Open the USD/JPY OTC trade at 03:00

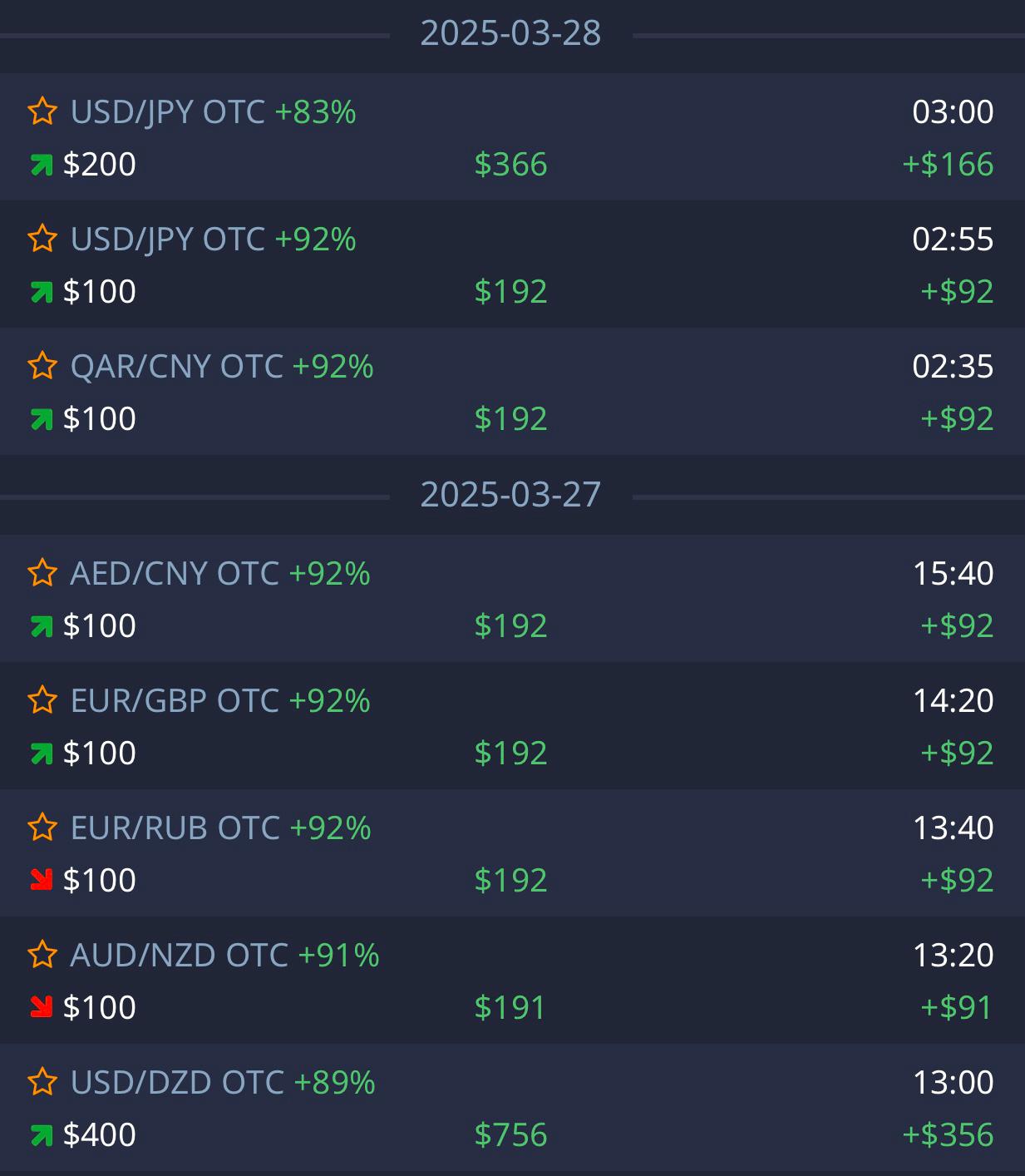point(512,137)
